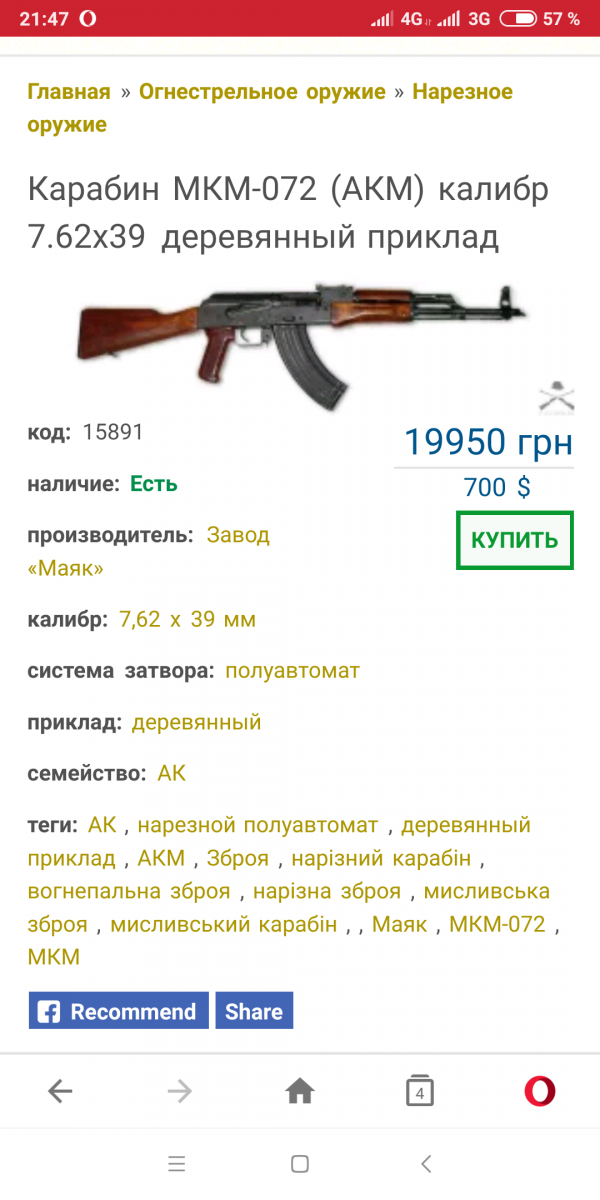Tap the Facebook Recommend button

click(118, 1011)
